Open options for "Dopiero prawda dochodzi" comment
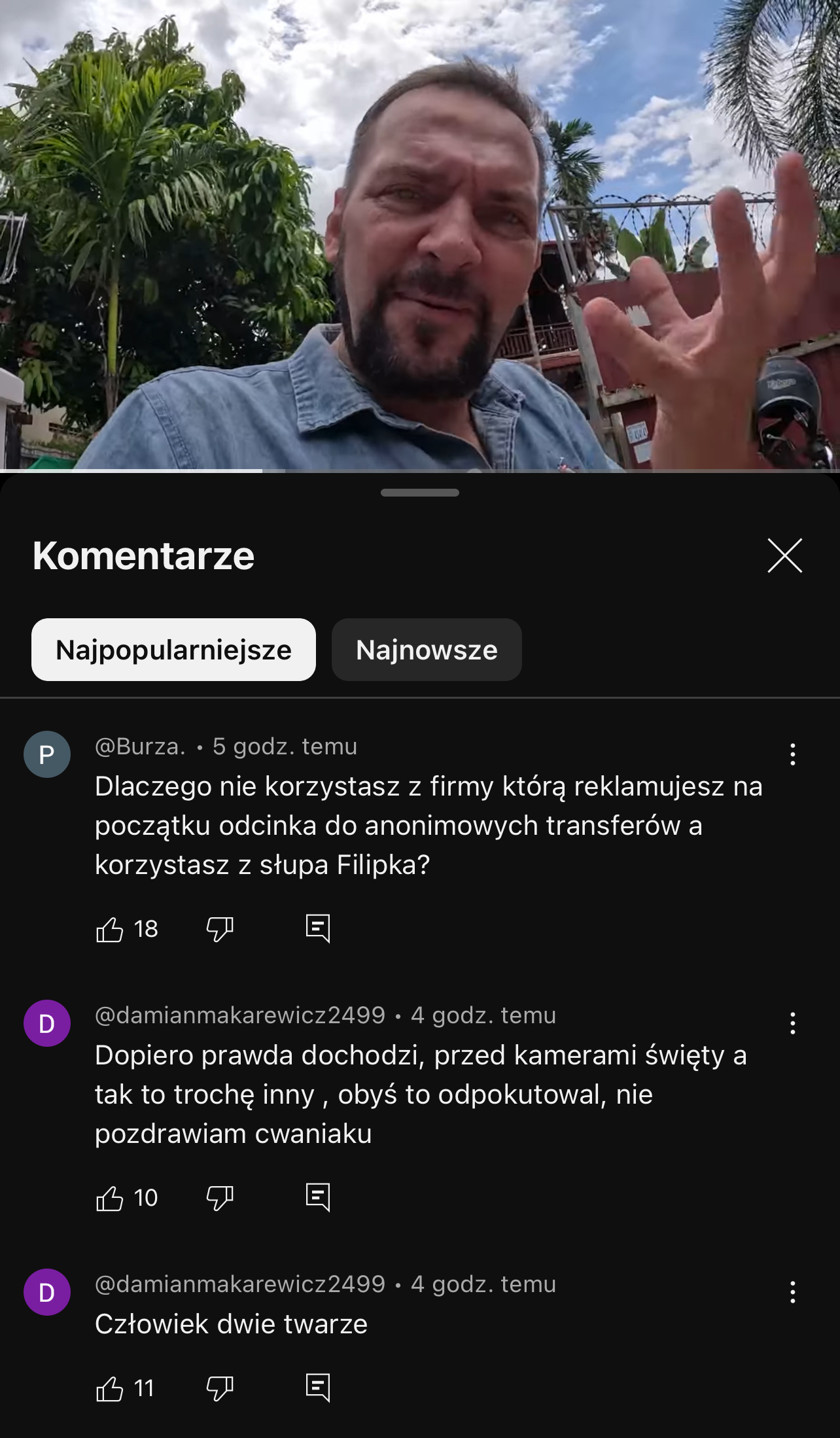Viewport: 840px width, 1438px height. click(792, 1023)
